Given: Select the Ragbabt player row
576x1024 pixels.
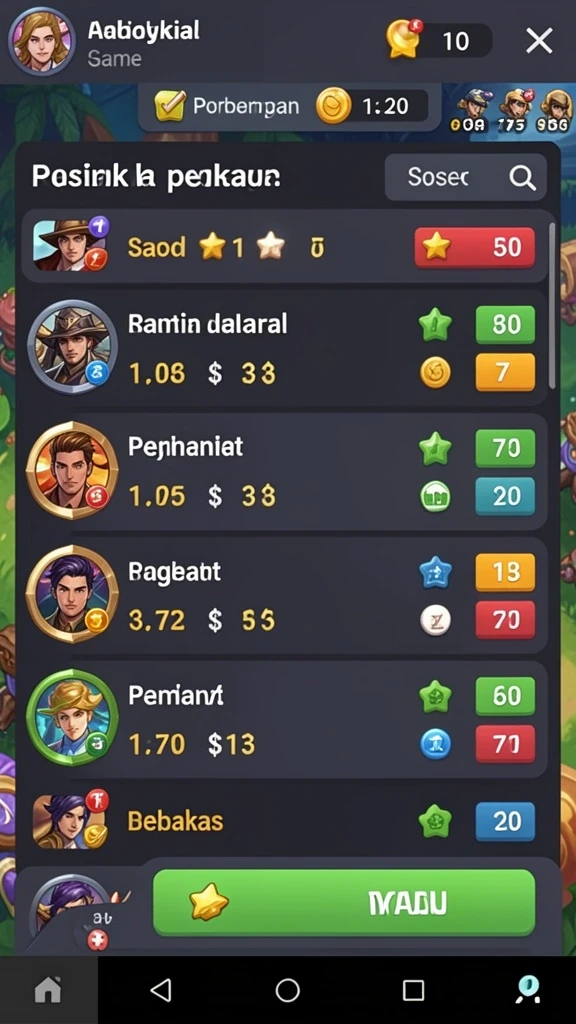Looking at the screenshot, I should 285,596.
